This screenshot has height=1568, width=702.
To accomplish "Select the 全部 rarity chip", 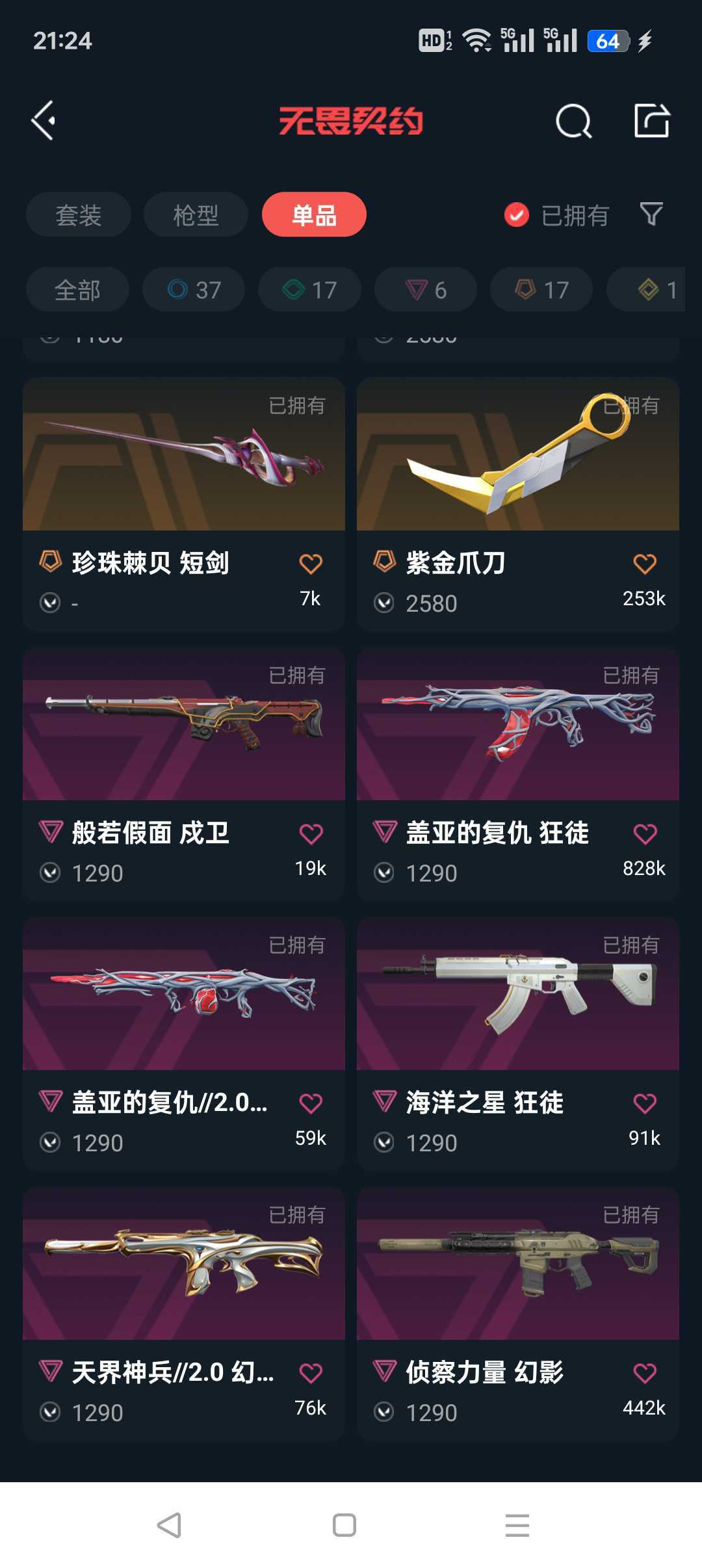I will [x=77, y=290].
